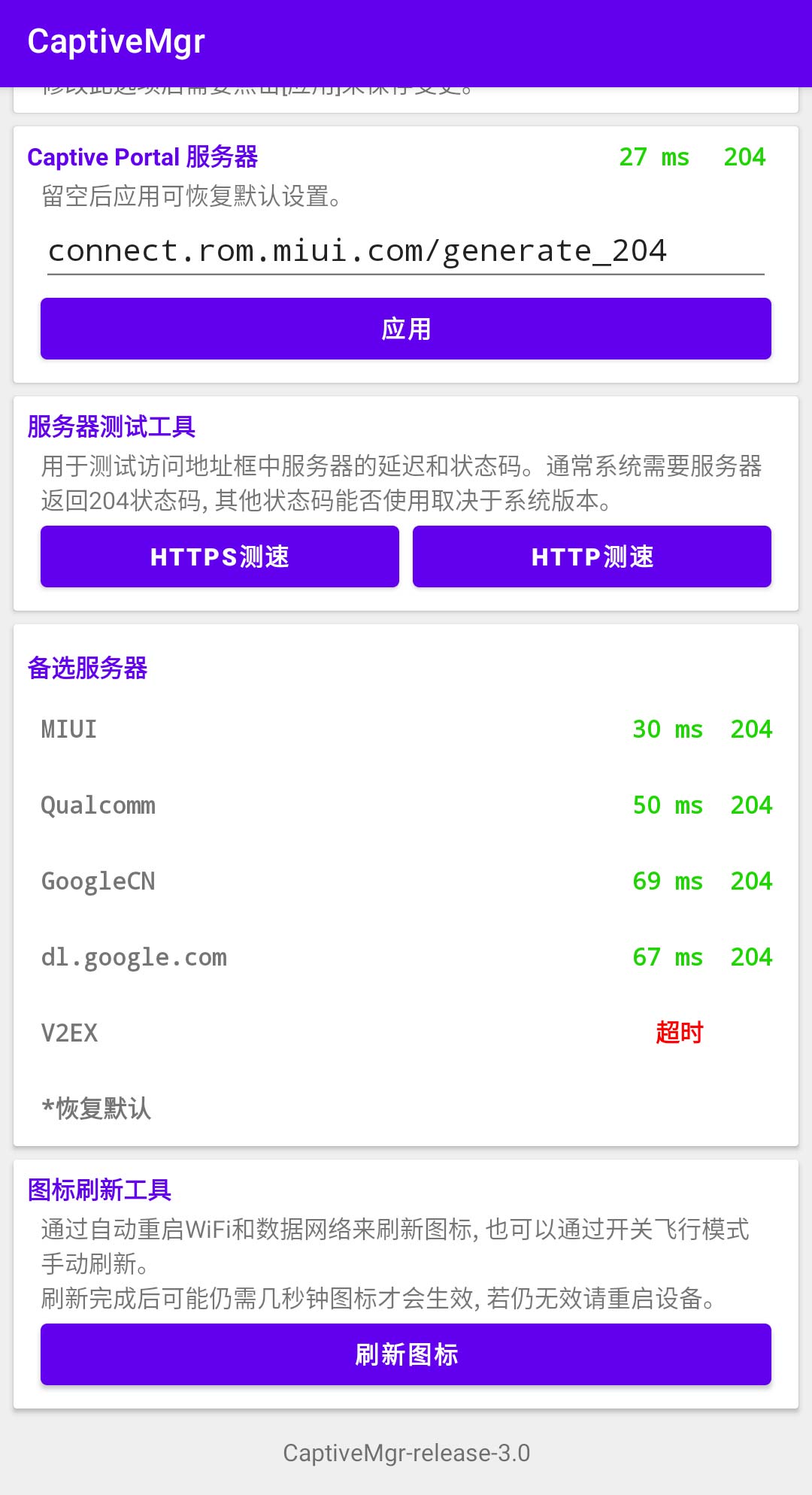Select the GoogleCN alternate server
Image resolution: width=812 pixels, height=1495 pixels.
[x=98, y=881]
